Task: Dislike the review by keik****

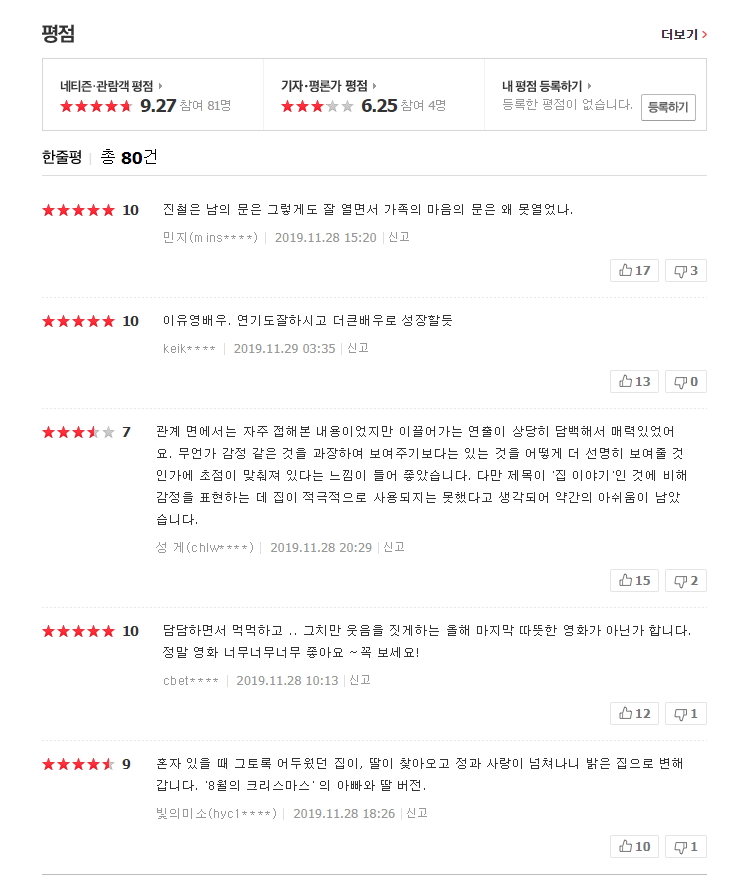Action: (685, 381)
